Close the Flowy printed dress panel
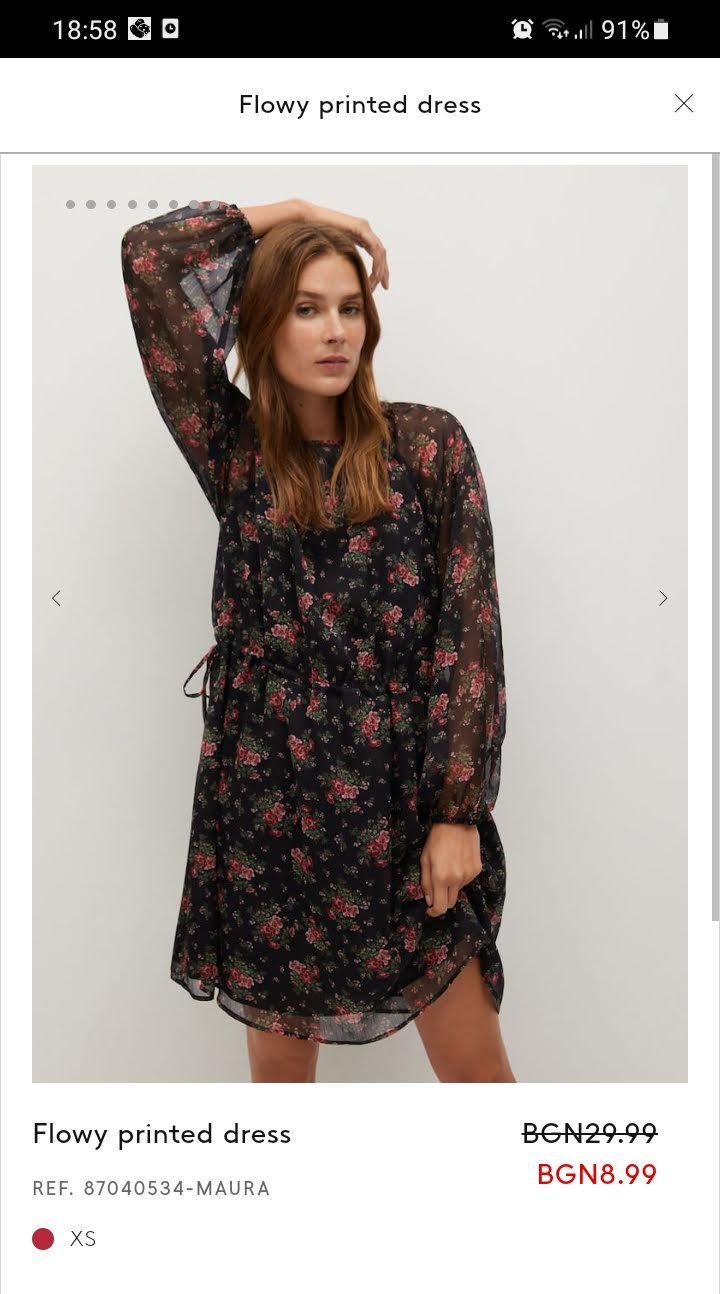The image size is (720, 1294). click(x=684, y=104)
